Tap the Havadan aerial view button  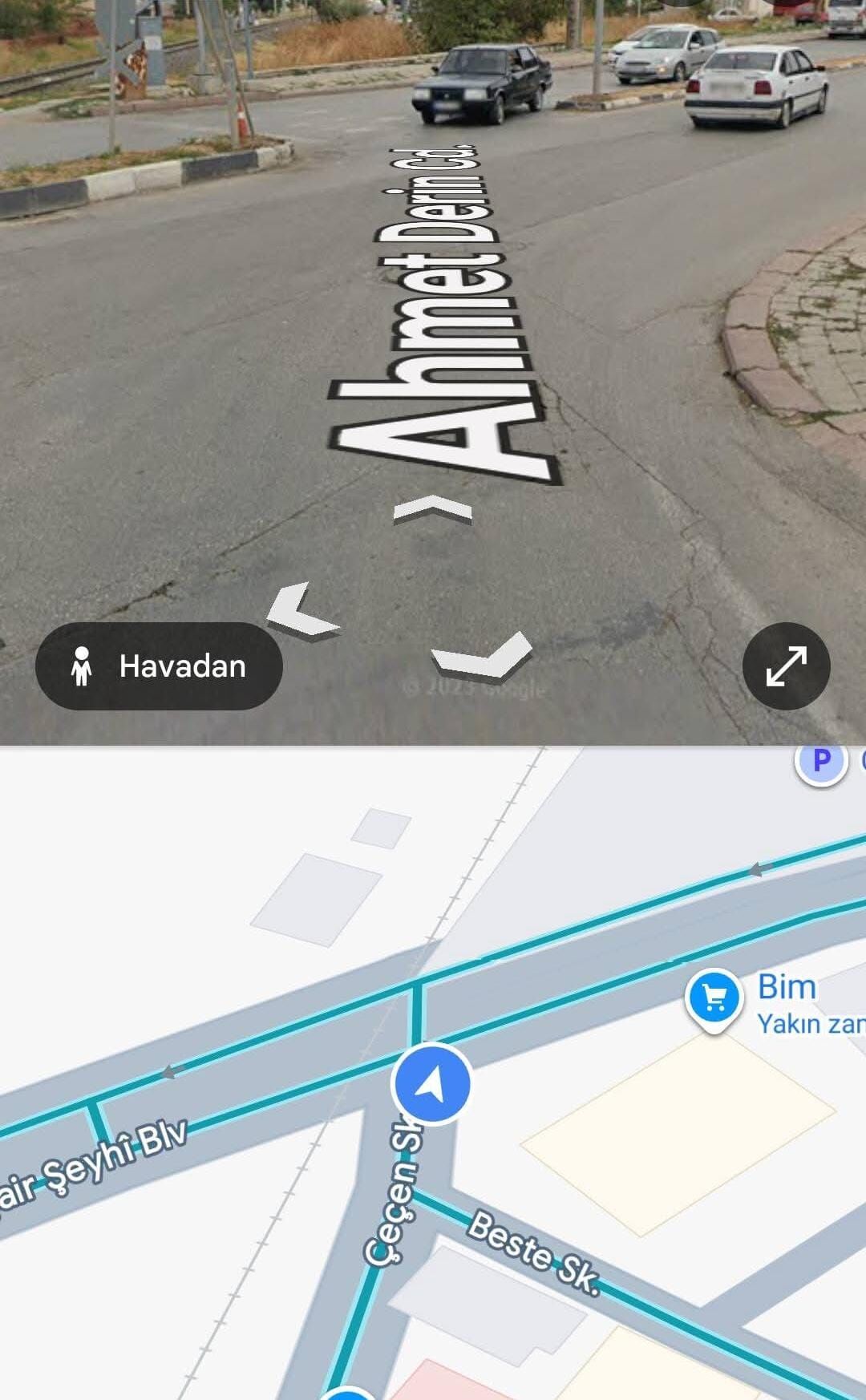pos(159,666)
